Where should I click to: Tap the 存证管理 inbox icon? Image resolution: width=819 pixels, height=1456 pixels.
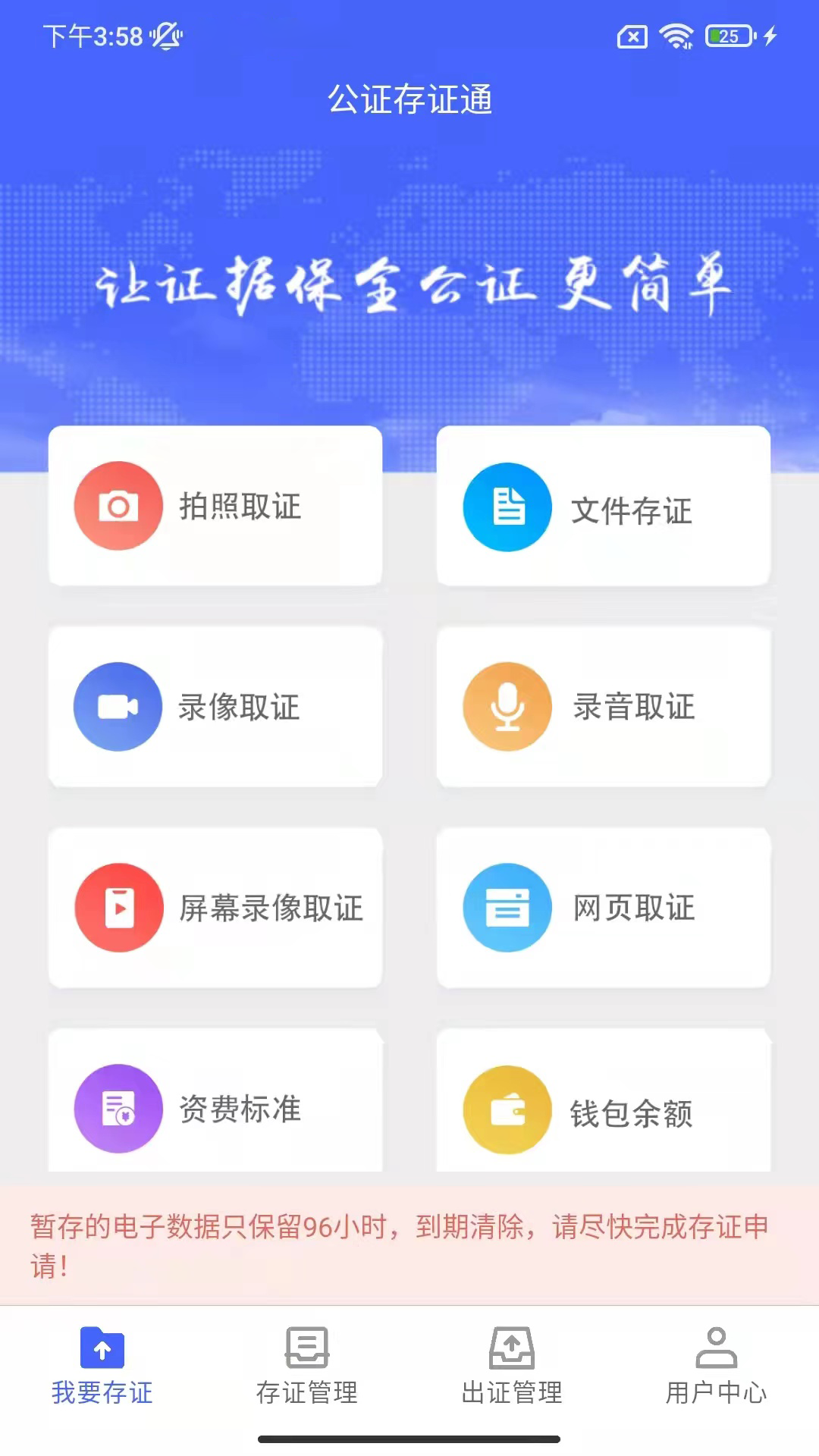[306, 1349]
